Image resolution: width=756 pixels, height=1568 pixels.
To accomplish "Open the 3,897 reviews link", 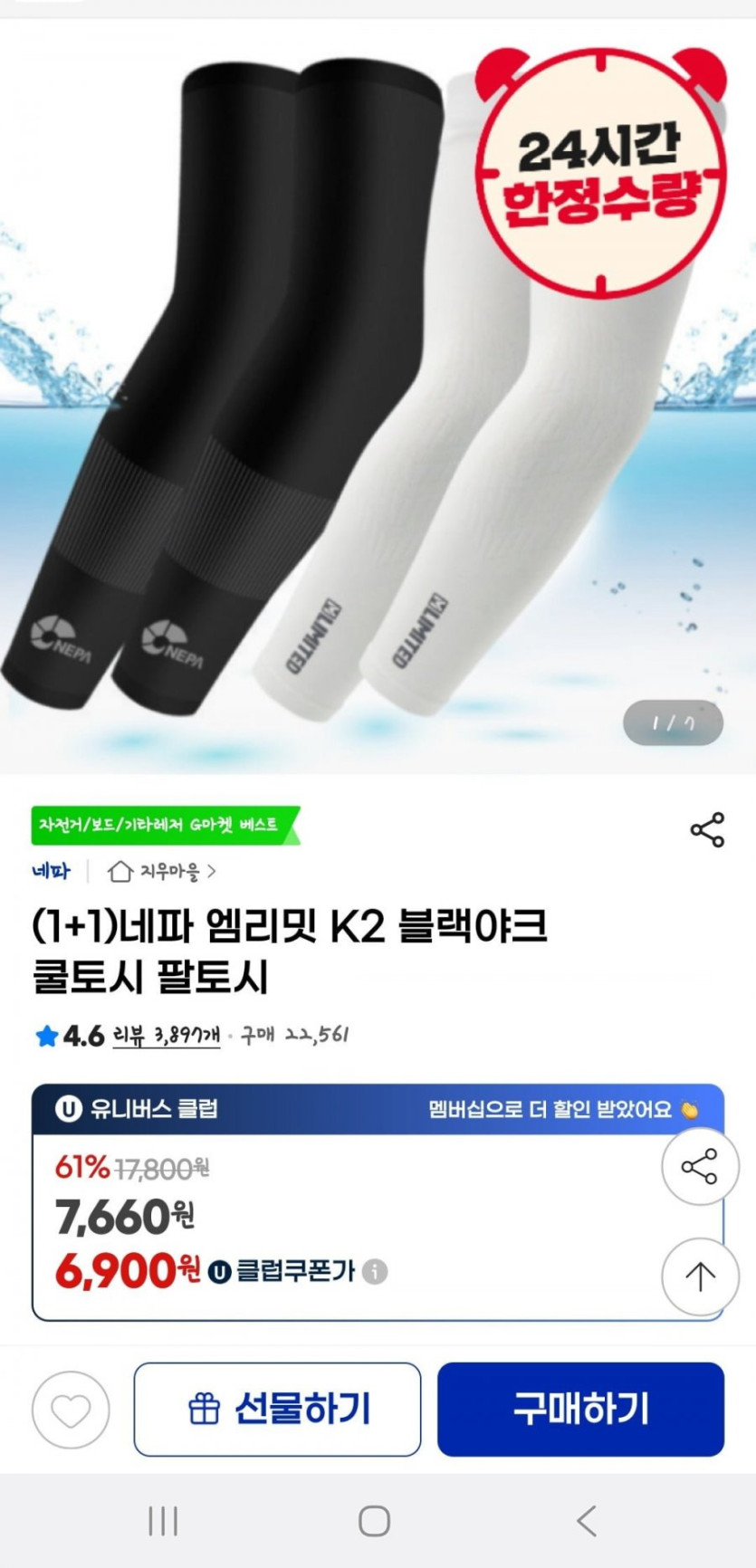I will point(167,1036).
